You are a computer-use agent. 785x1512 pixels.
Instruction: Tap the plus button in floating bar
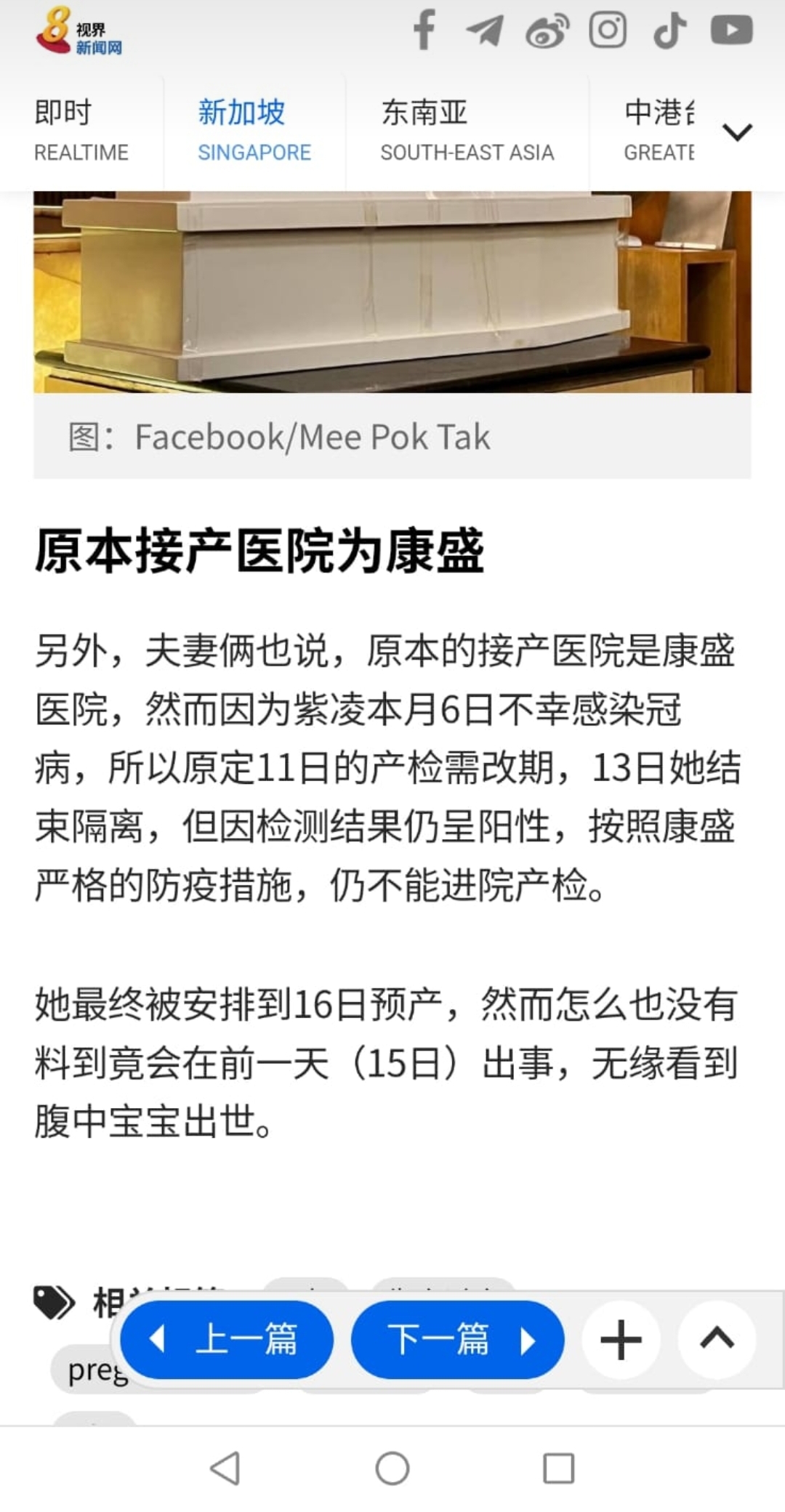(x=621, y=1340)
